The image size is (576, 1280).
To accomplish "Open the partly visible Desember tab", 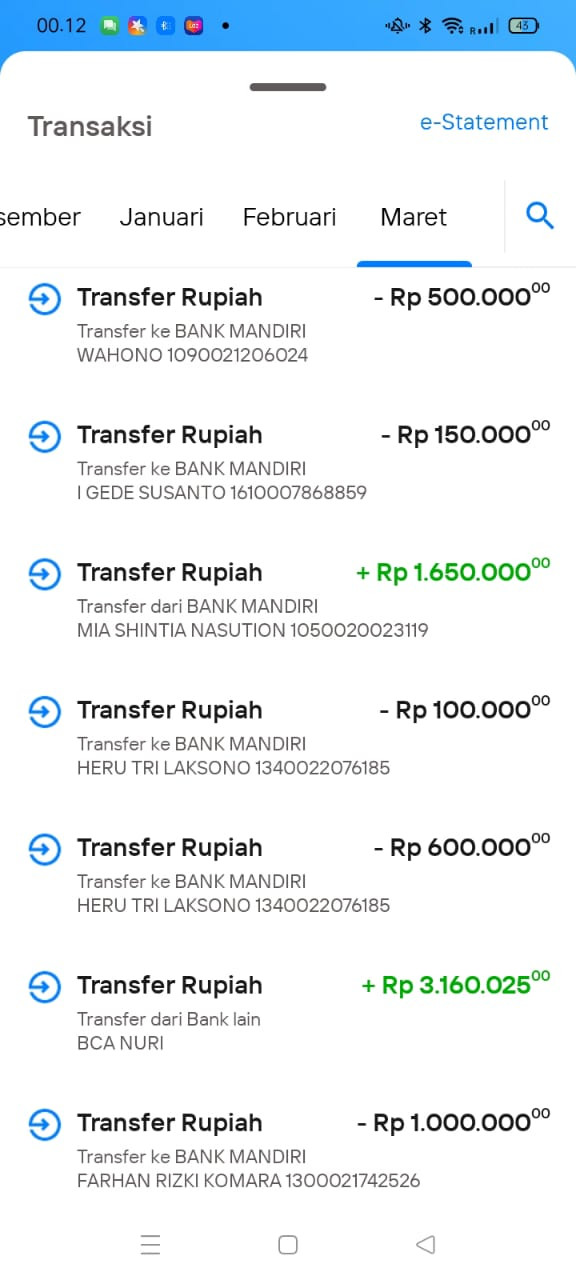I will pos(40,217).
